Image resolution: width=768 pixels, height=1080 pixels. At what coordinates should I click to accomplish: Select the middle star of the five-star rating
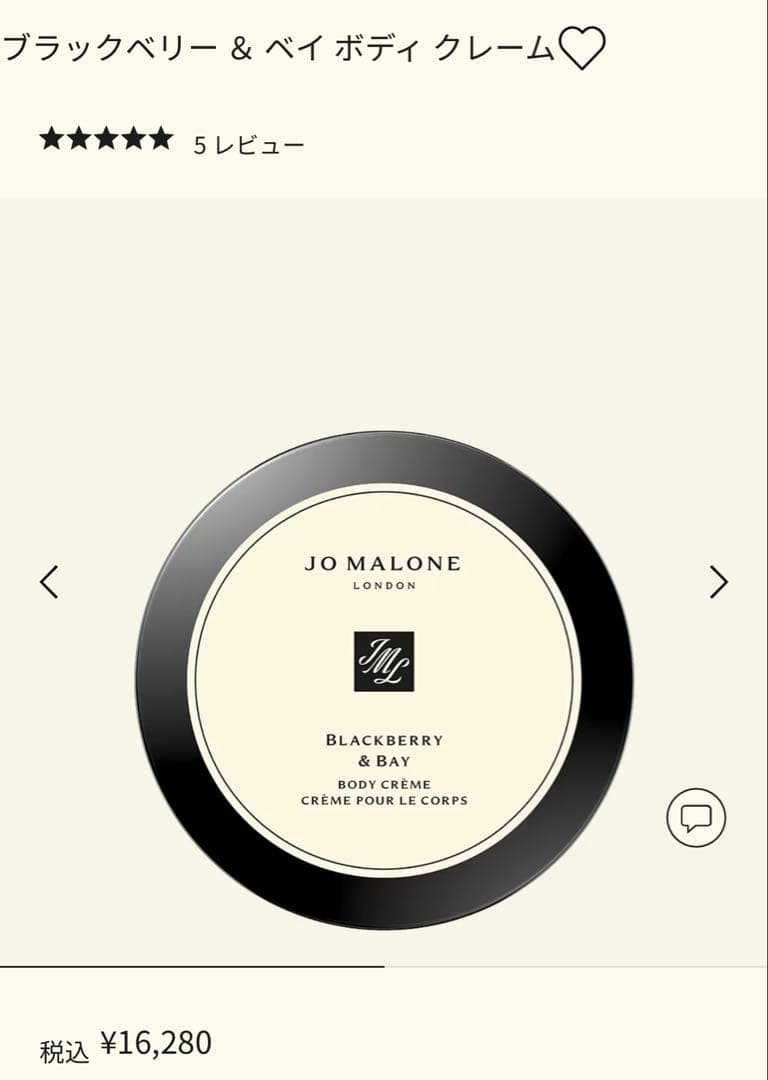click(107, 139)
